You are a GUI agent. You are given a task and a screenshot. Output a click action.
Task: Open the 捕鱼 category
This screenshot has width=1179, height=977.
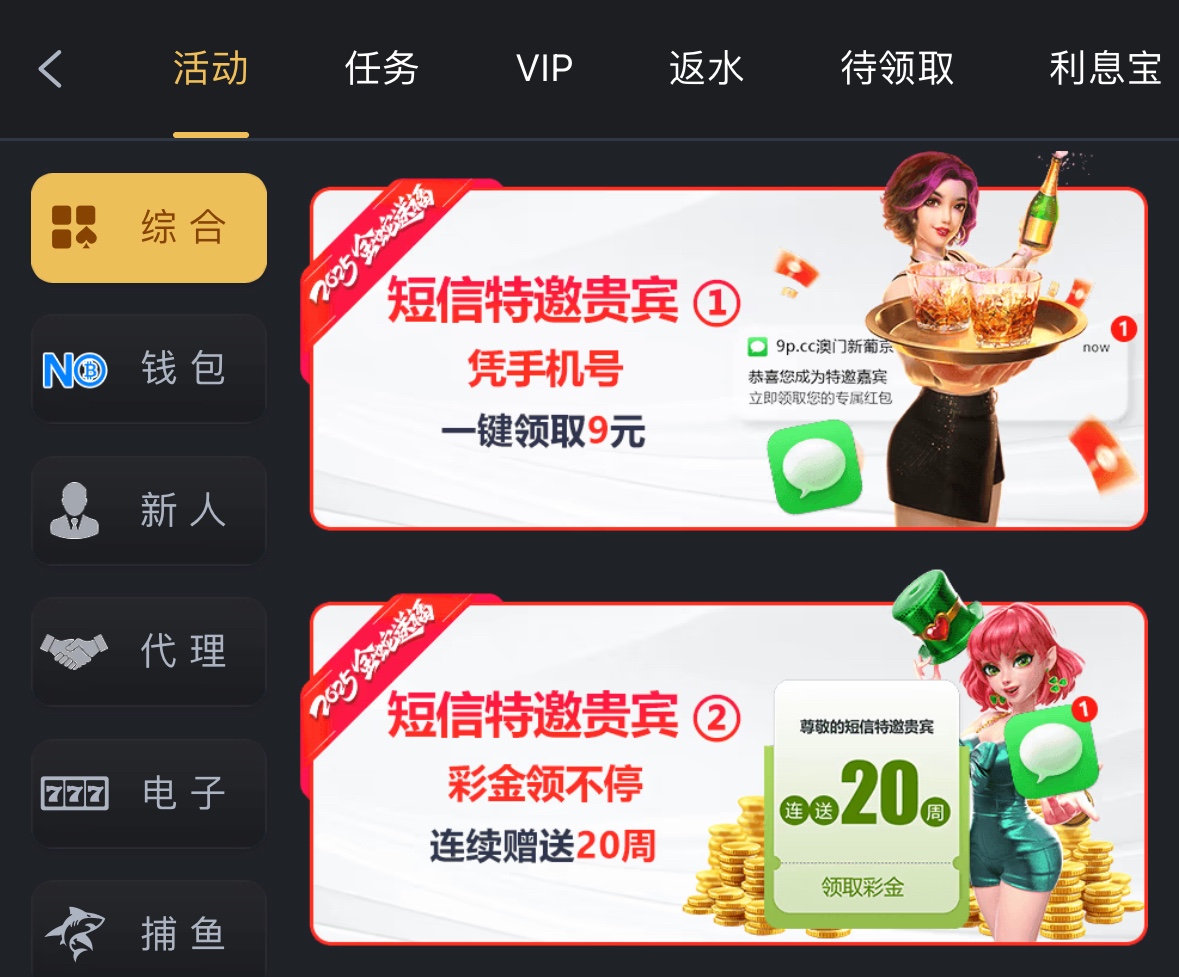click(149, 930)
